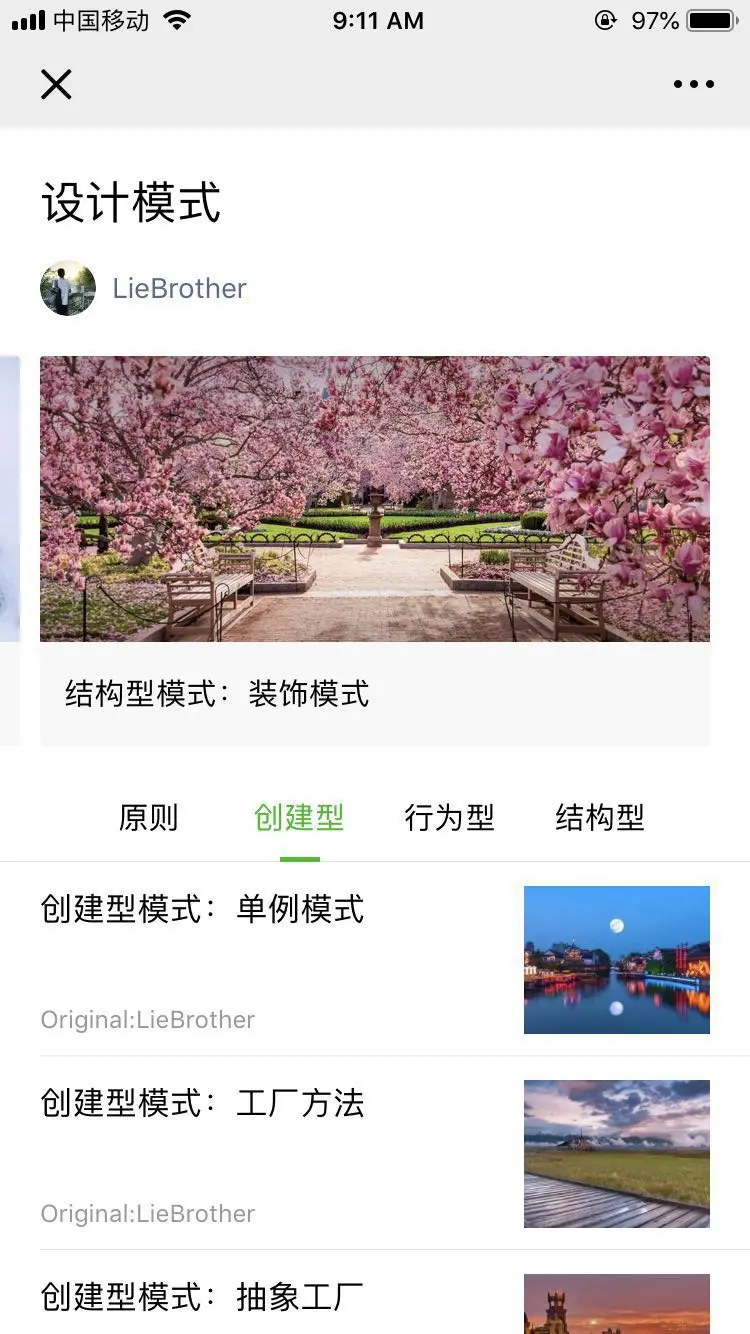Click the moonlit river article thumbnail

[x=616, y=959]
